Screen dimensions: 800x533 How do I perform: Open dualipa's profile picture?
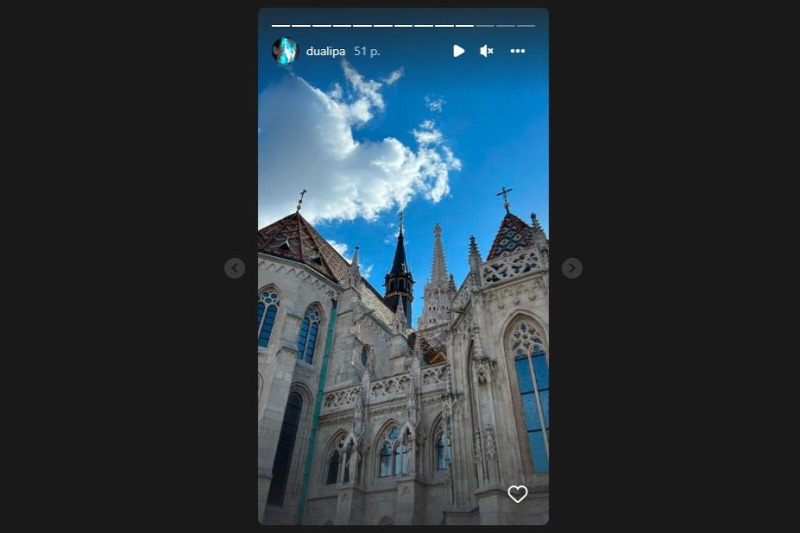285,51
